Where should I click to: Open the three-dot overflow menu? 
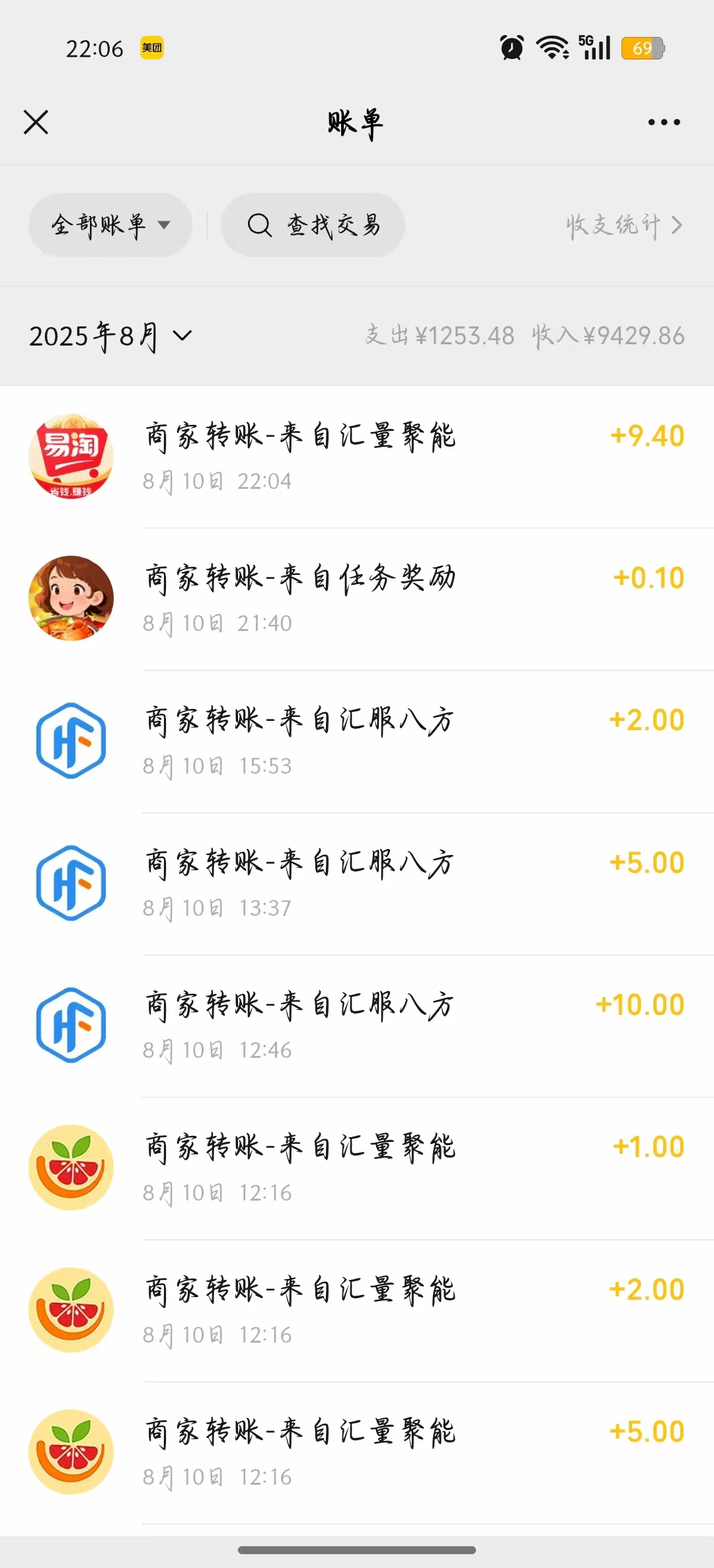pyautogui.click(x=664, y=122)
